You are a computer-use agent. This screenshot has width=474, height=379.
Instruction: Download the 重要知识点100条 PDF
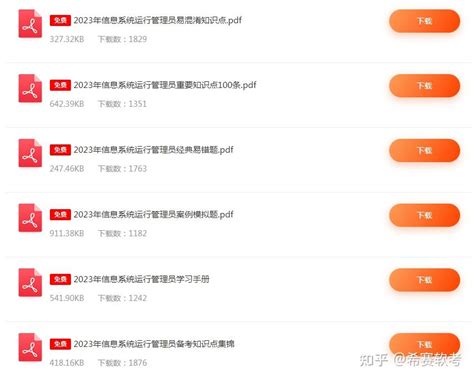point(424,86)
